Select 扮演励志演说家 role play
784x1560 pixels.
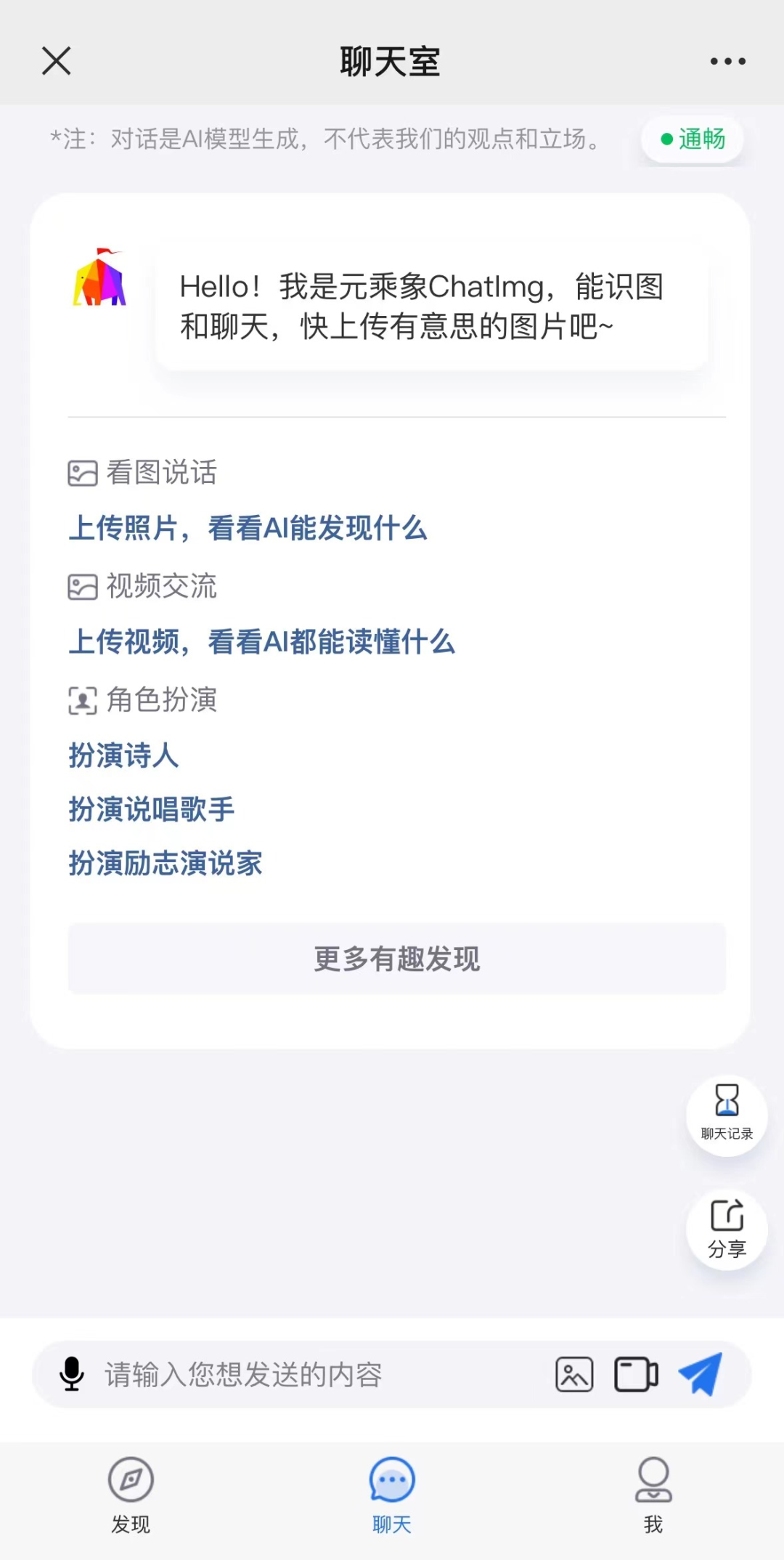point(166,864)
